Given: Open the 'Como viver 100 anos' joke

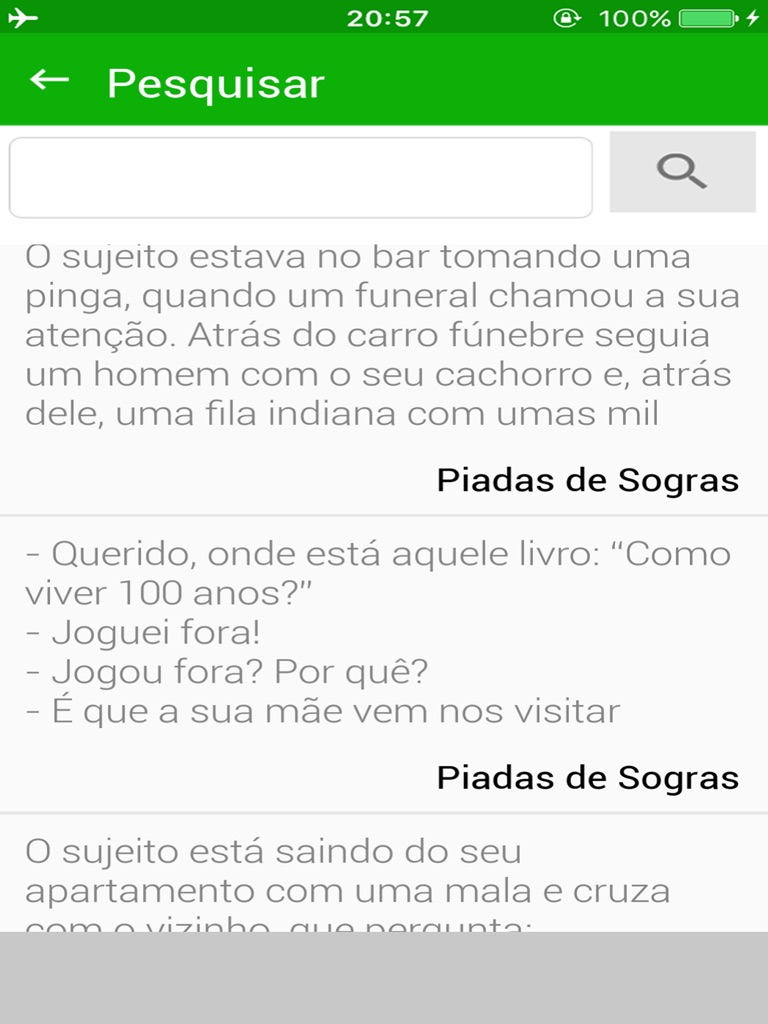Looking at the screenshot, I should coord(383,650).
